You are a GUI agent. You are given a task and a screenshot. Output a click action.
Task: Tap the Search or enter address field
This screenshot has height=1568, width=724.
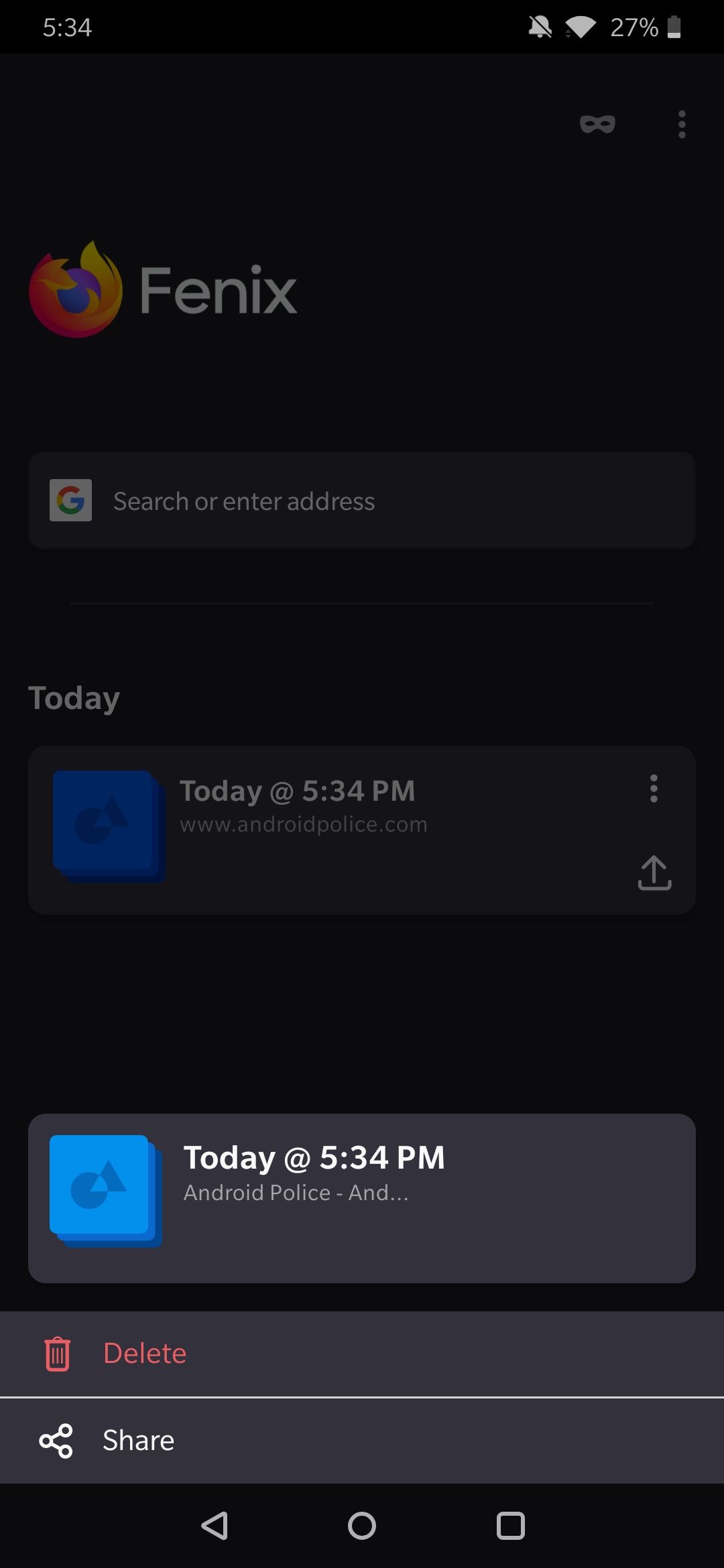pyautogui.click(x=362, y=501)
